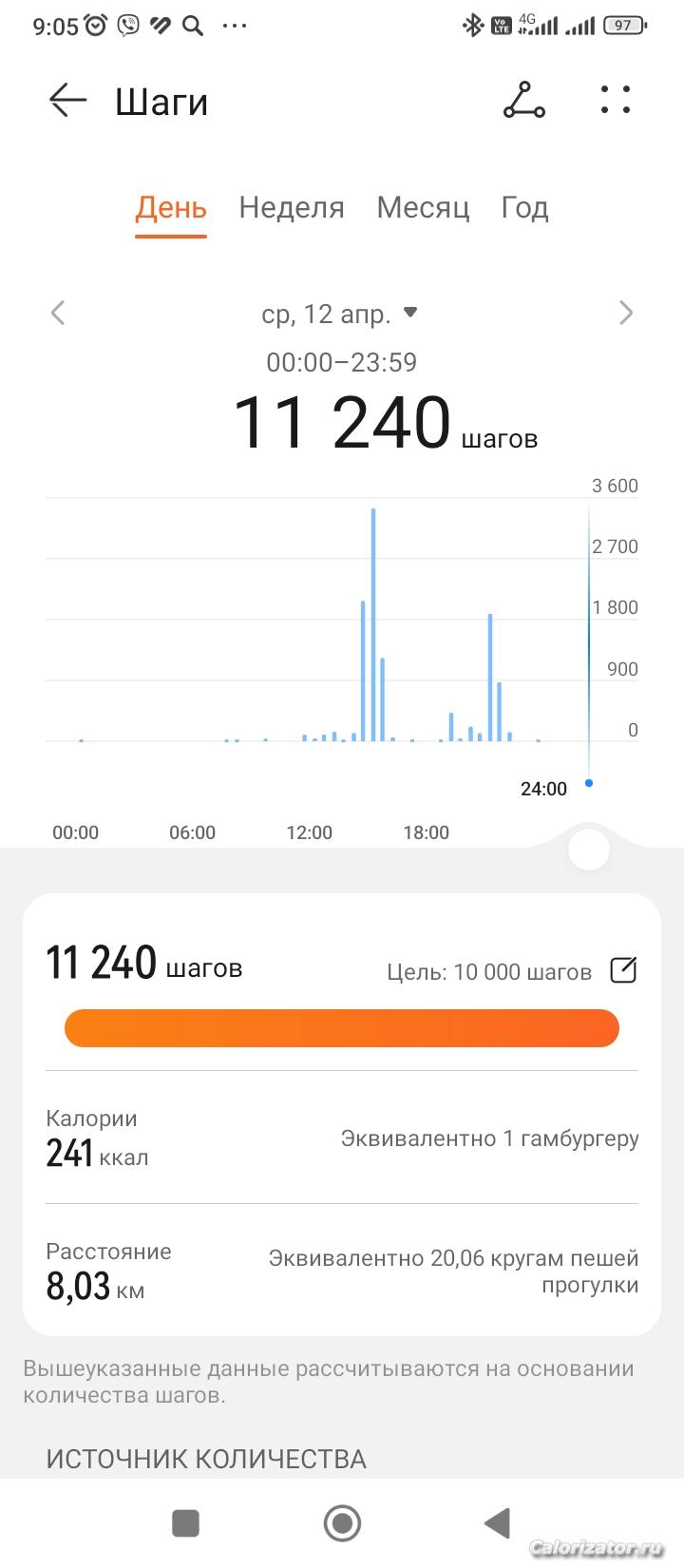Open recent apps with the square button
Viewport: 684px width, 1568px height.
(x=185, y=1523)
